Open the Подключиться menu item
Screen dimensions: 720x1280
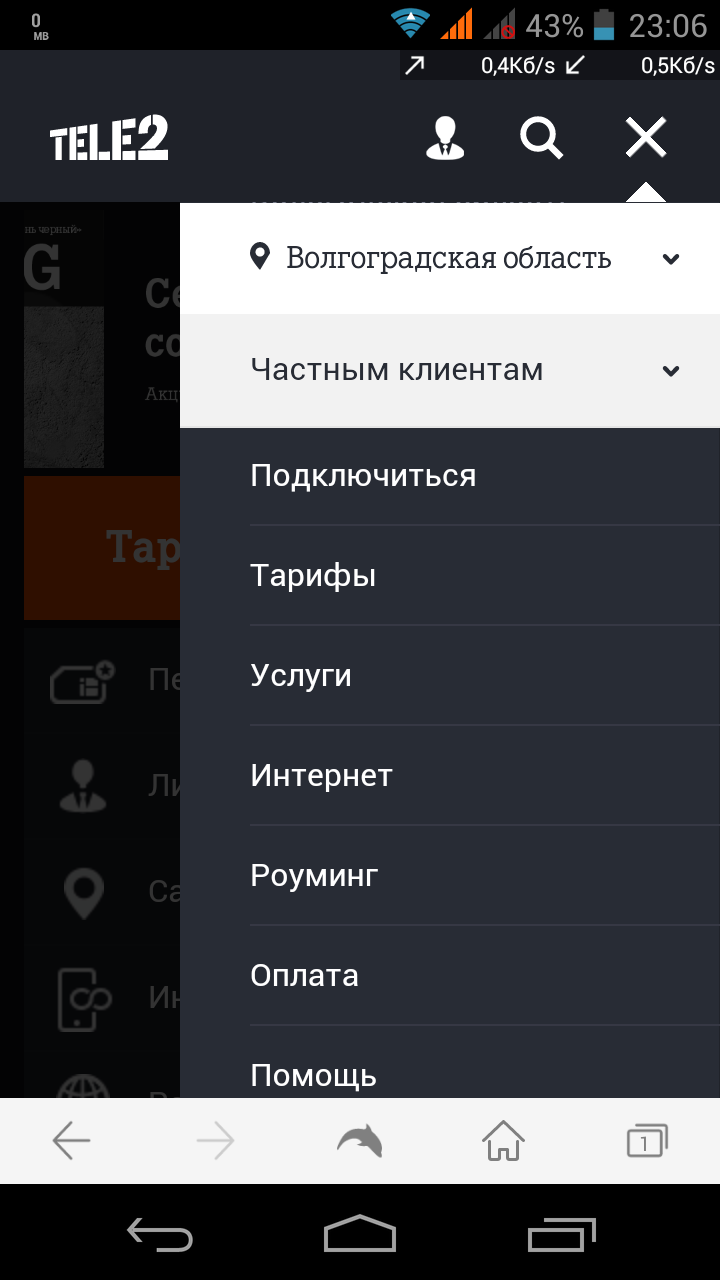(x=363, y=475)
